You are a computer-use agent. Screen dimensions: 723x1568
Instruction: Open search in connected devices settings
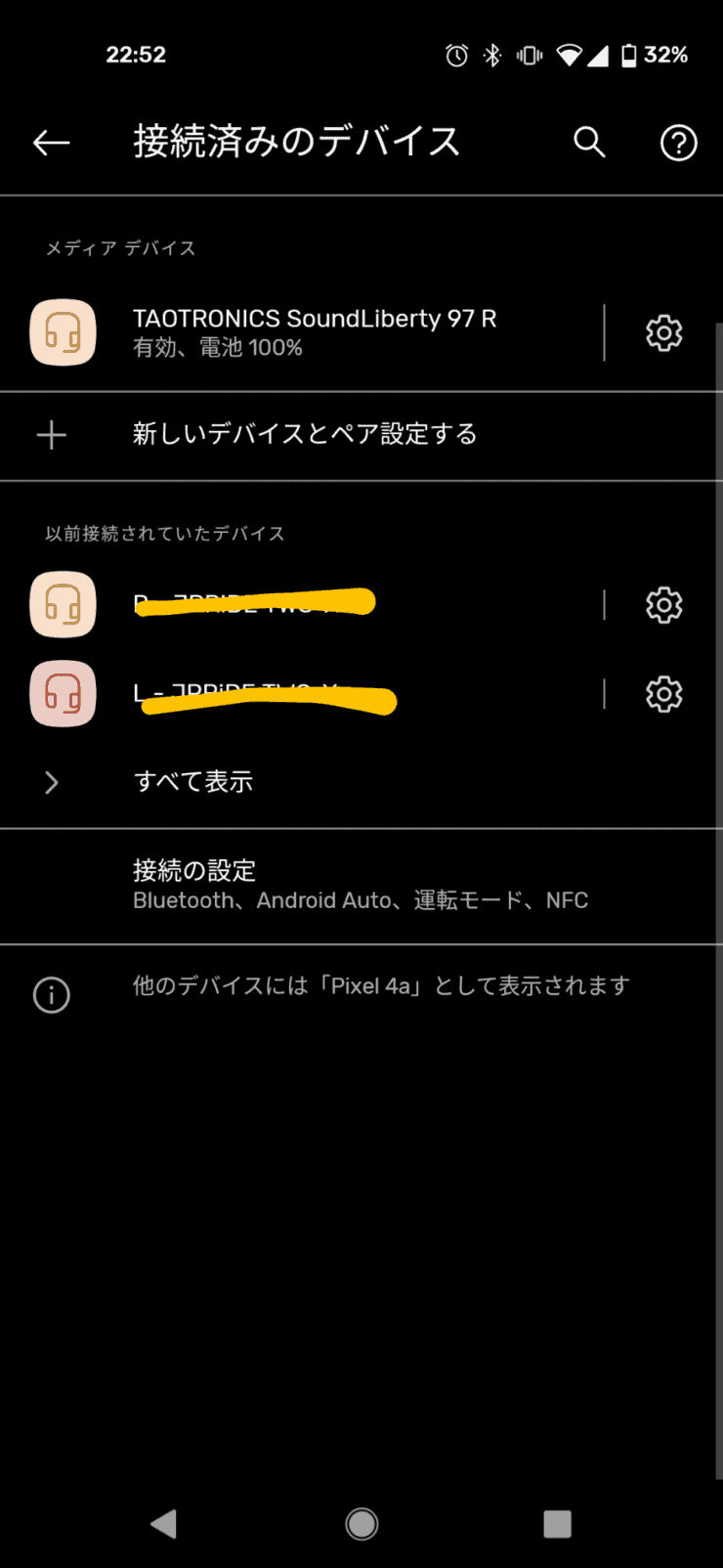point(589,143)
